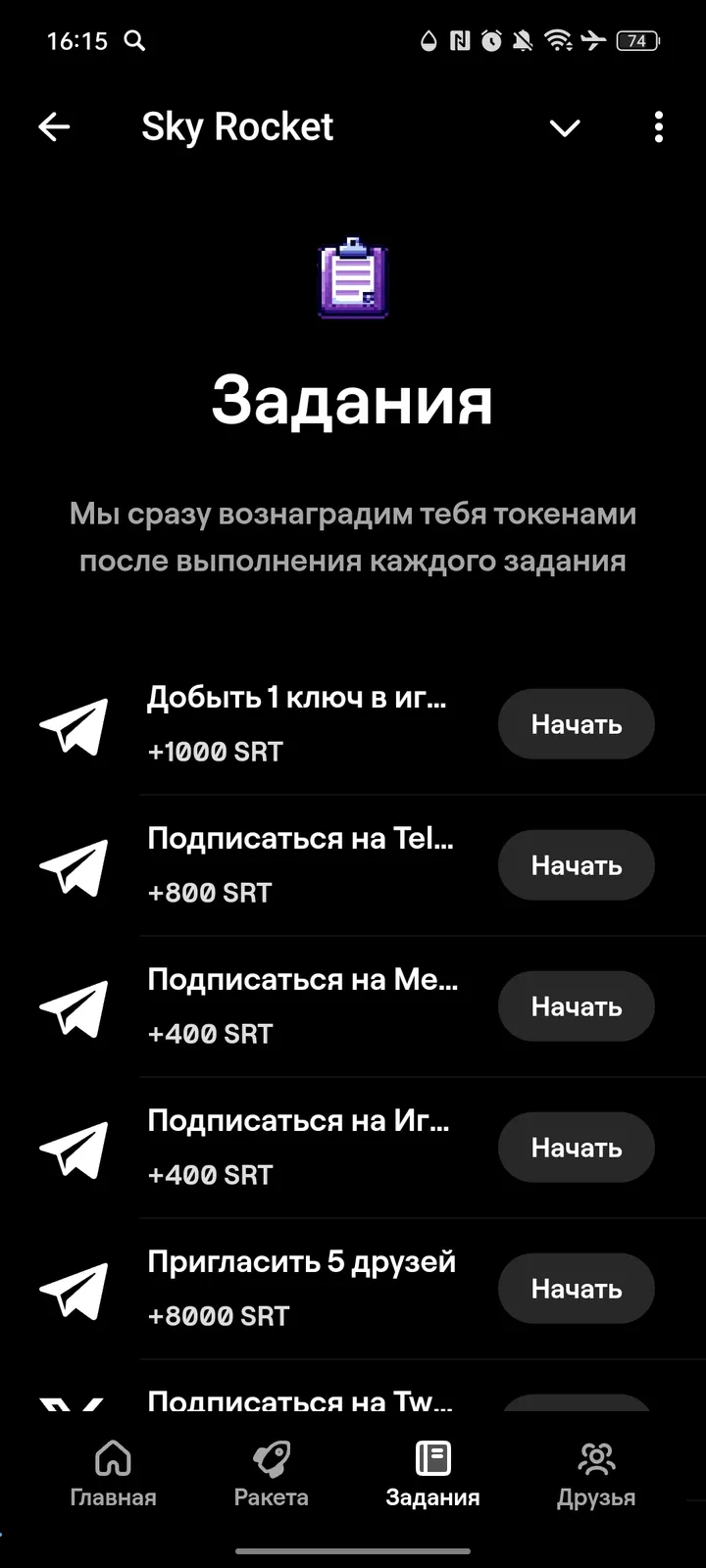Viewport: 706px width, 1568px height.
Task: Select the Telegram icon beside "Пригласить 5 друзей"
Action: (x=75, y=1289)
